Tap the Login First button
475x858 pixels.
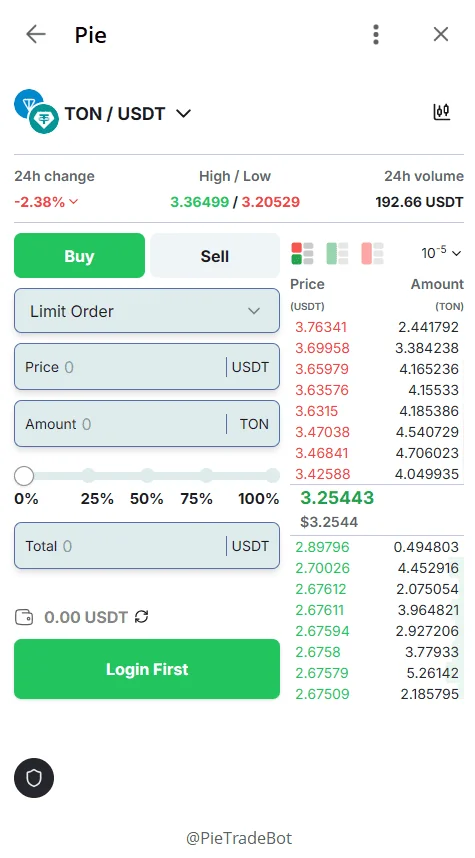[147, 669]
